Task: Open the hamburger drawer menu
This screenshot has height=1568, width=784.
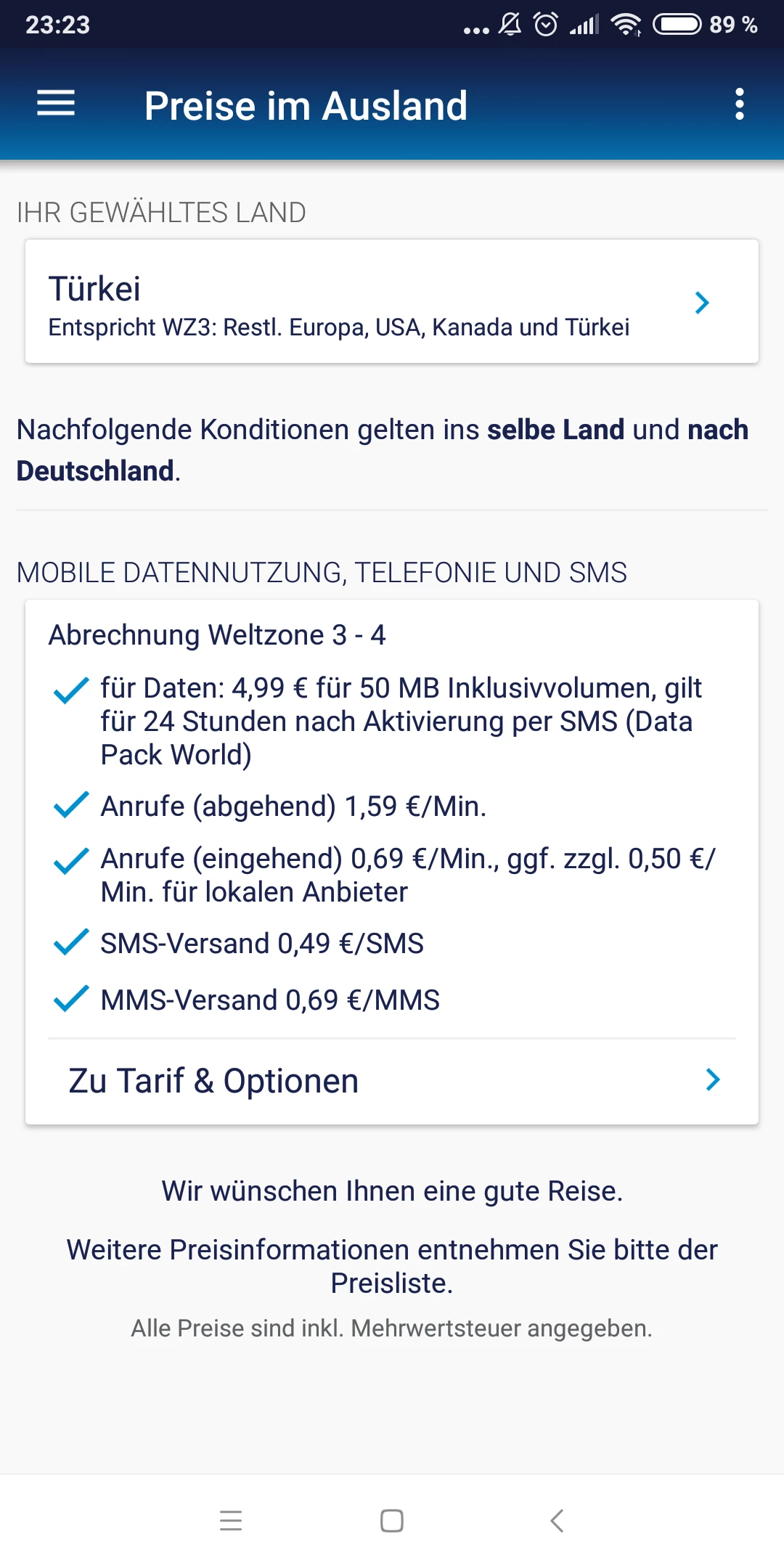Action: click(x=56, y=104)
